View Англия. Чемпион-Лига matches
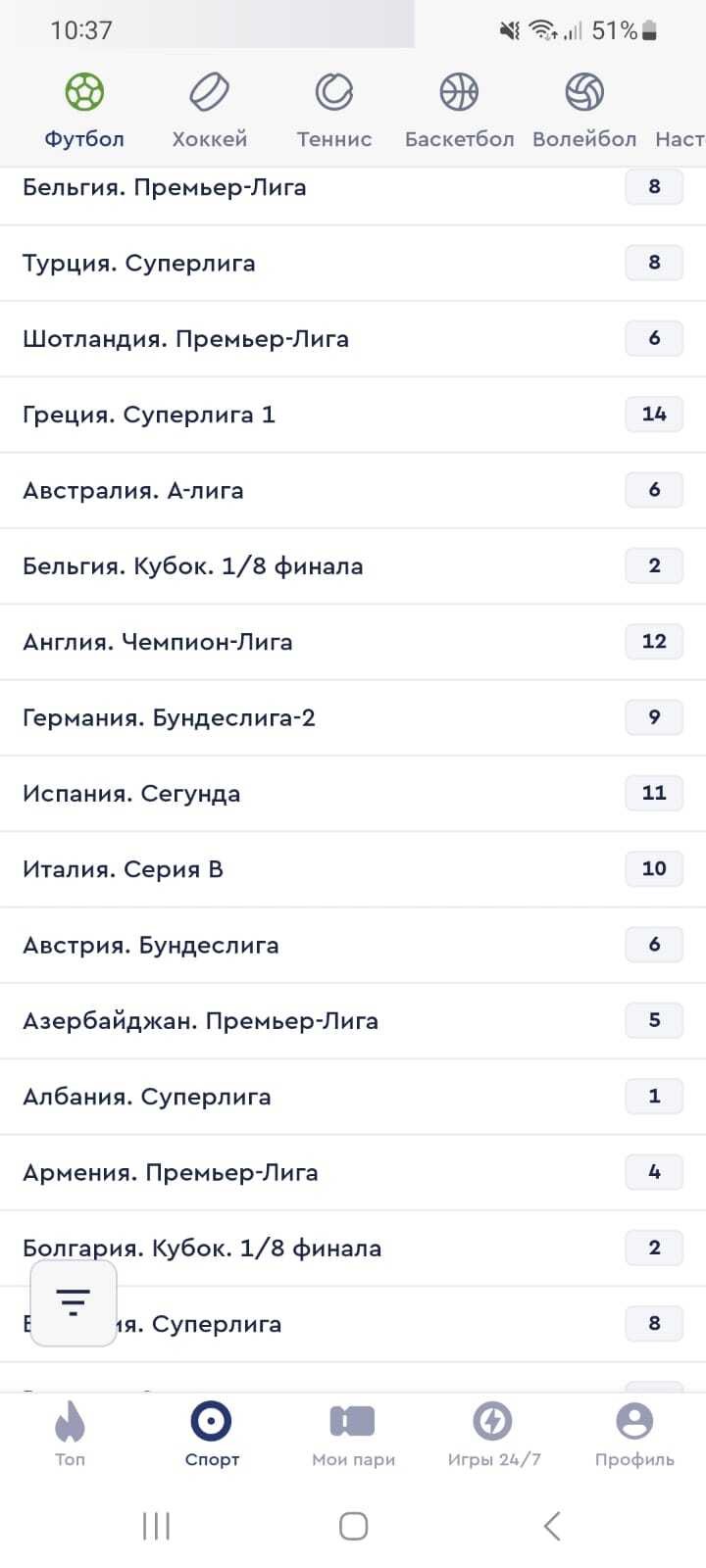 (158, 642)
